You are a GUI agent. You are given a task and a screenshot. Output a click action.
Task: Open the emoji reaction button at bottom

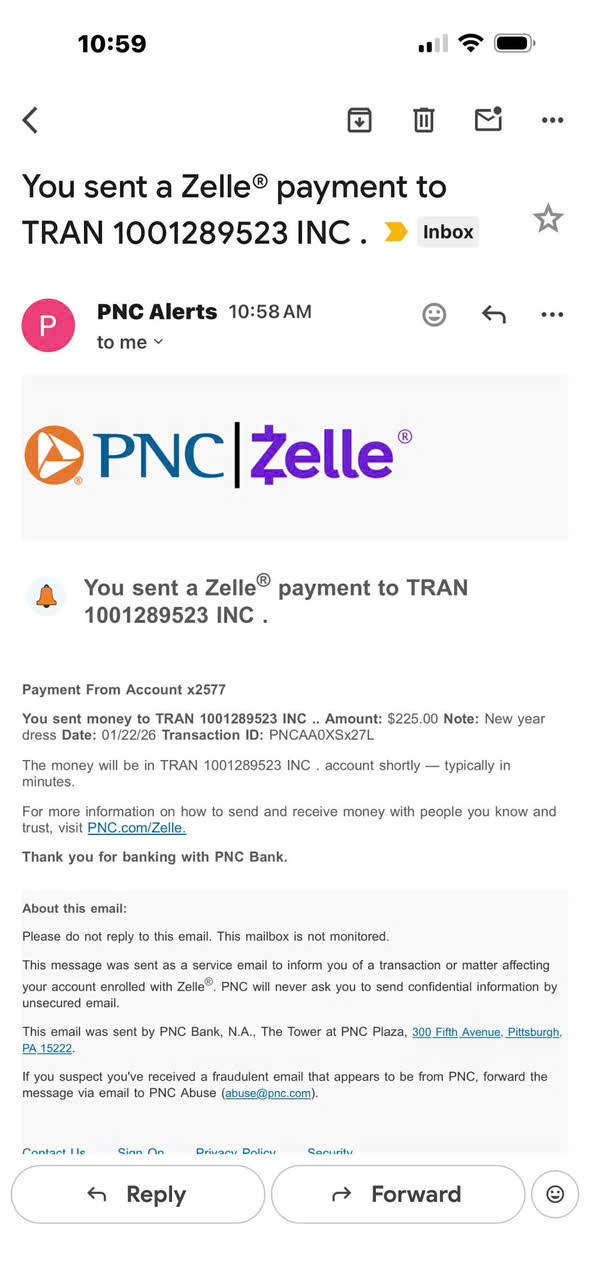pyautogui.click(x=555, y=1194)
